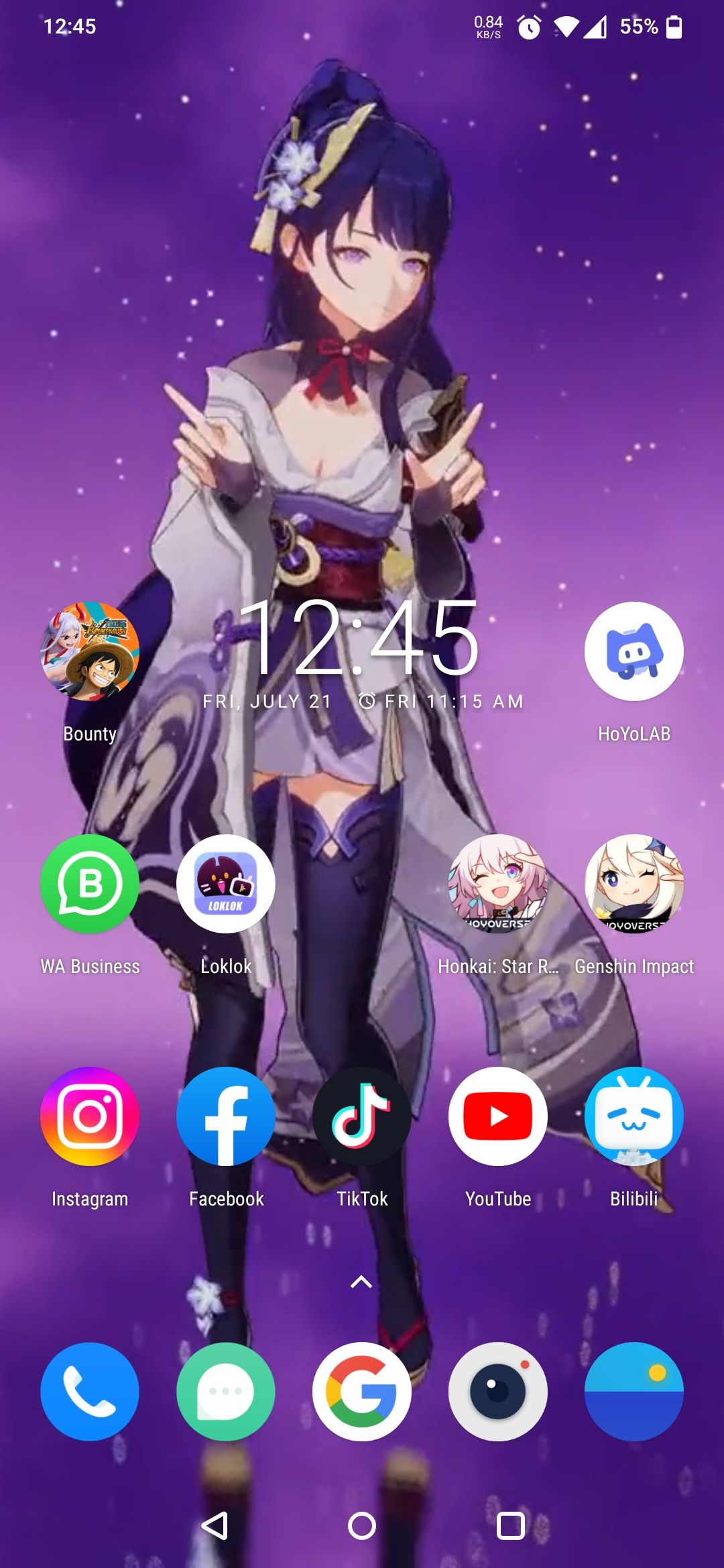The image size is (724, 1568).
Task: Open WA Business
Action: [x=90, y=884]
